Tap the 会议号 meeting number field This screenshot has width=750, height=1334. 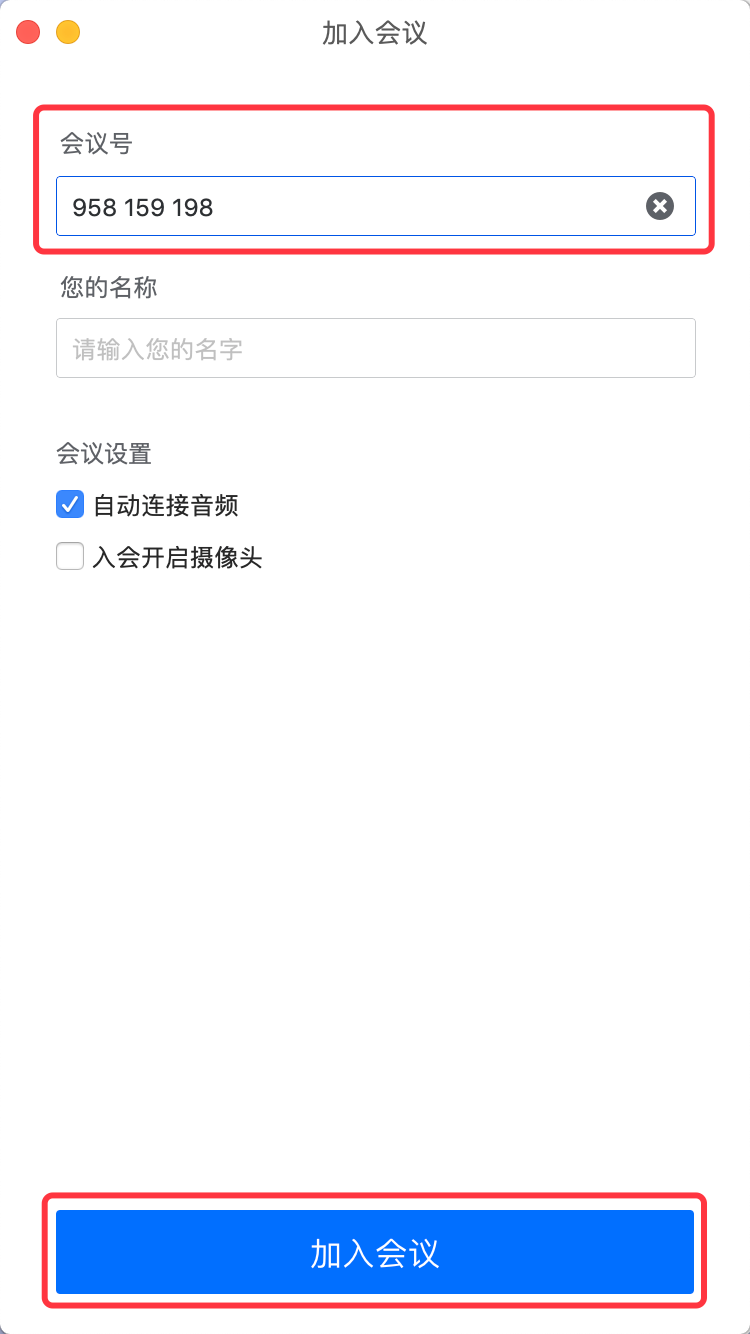(x=350, y=207)
